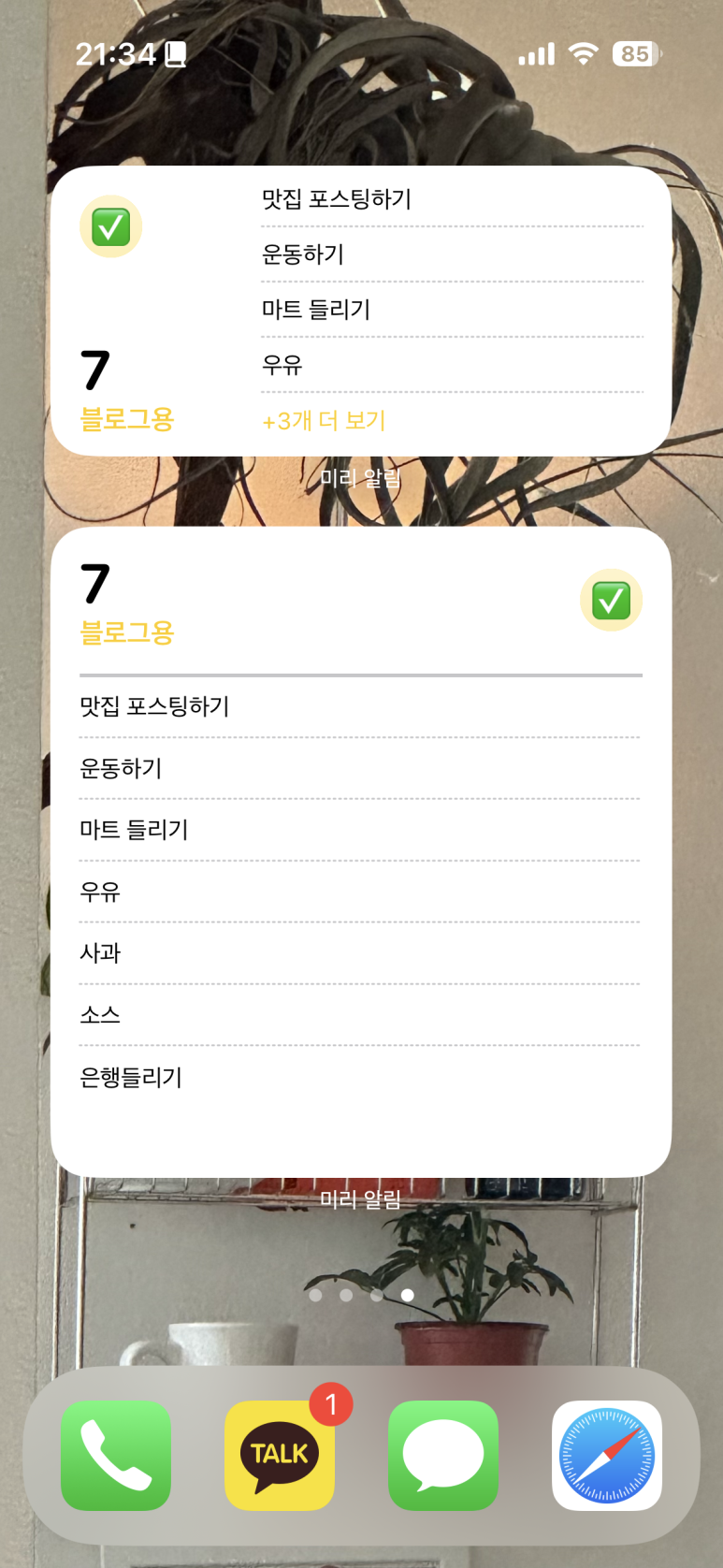The image size is (723, 1568).
Task: Tap '+3개 더 보기' in the top widget
Action: click(324, 421)
